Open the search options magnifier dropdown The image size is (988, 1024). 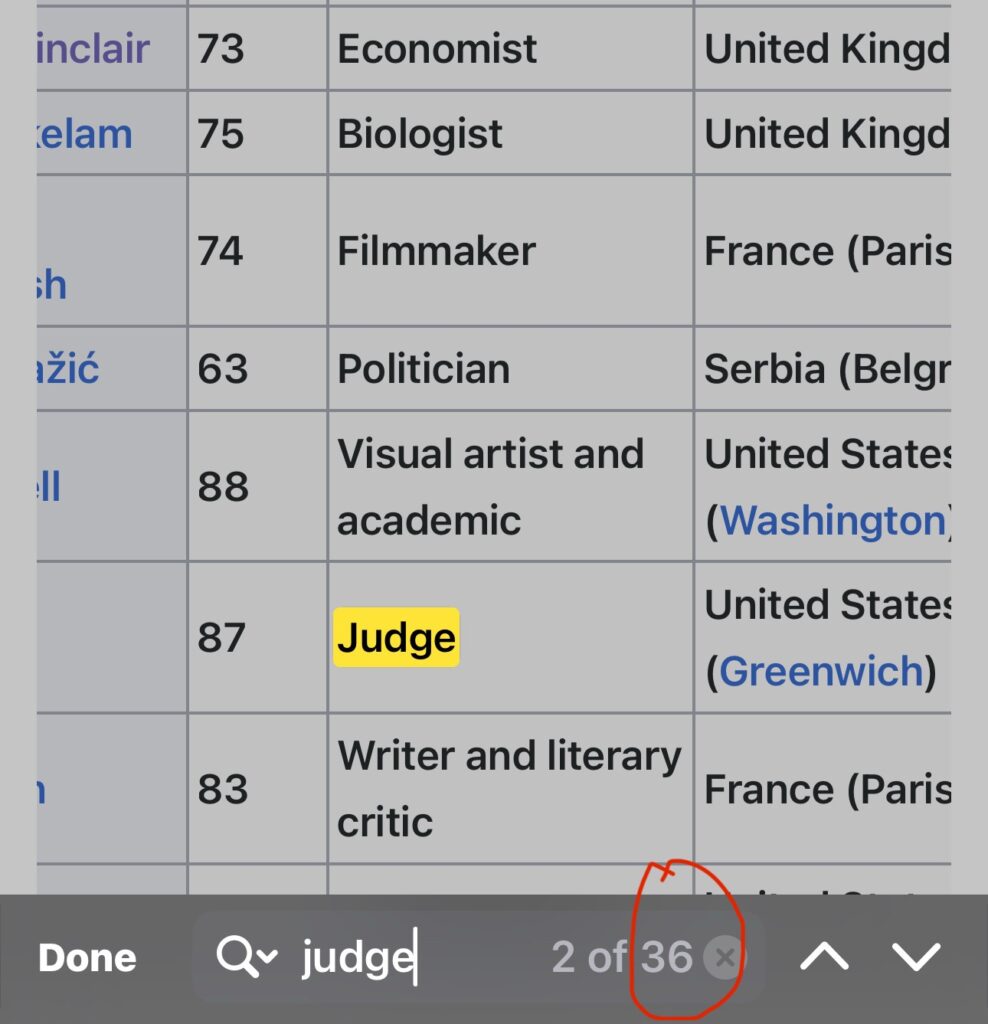(246, 958)
